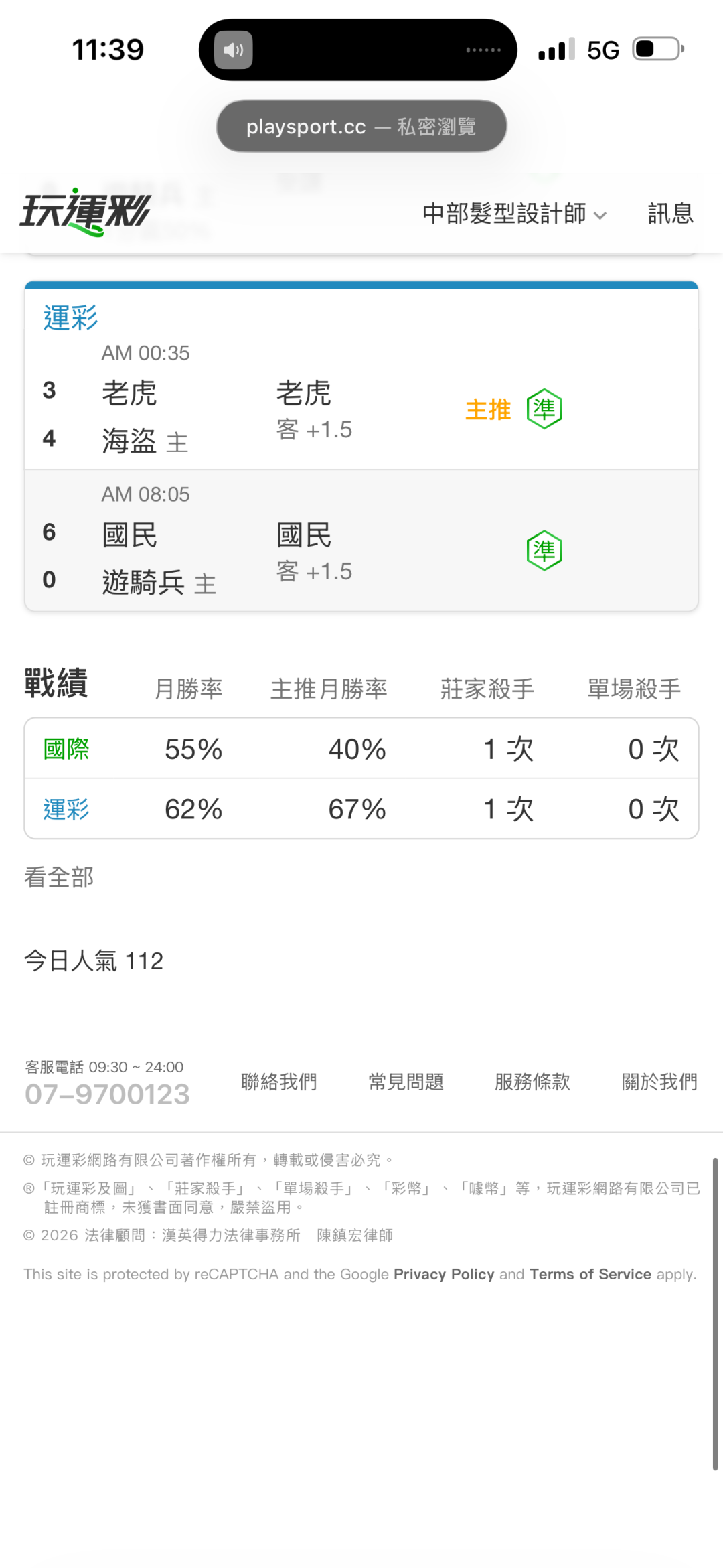
Task: Tap the playsport.cc address bar
Action: [361, 126]
